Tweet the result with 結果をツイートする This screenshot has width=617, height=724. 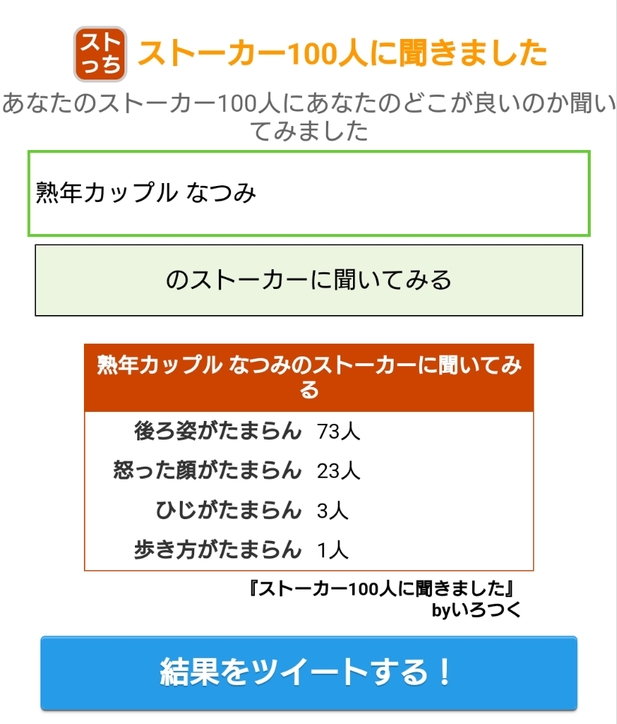tap(308, 673)
